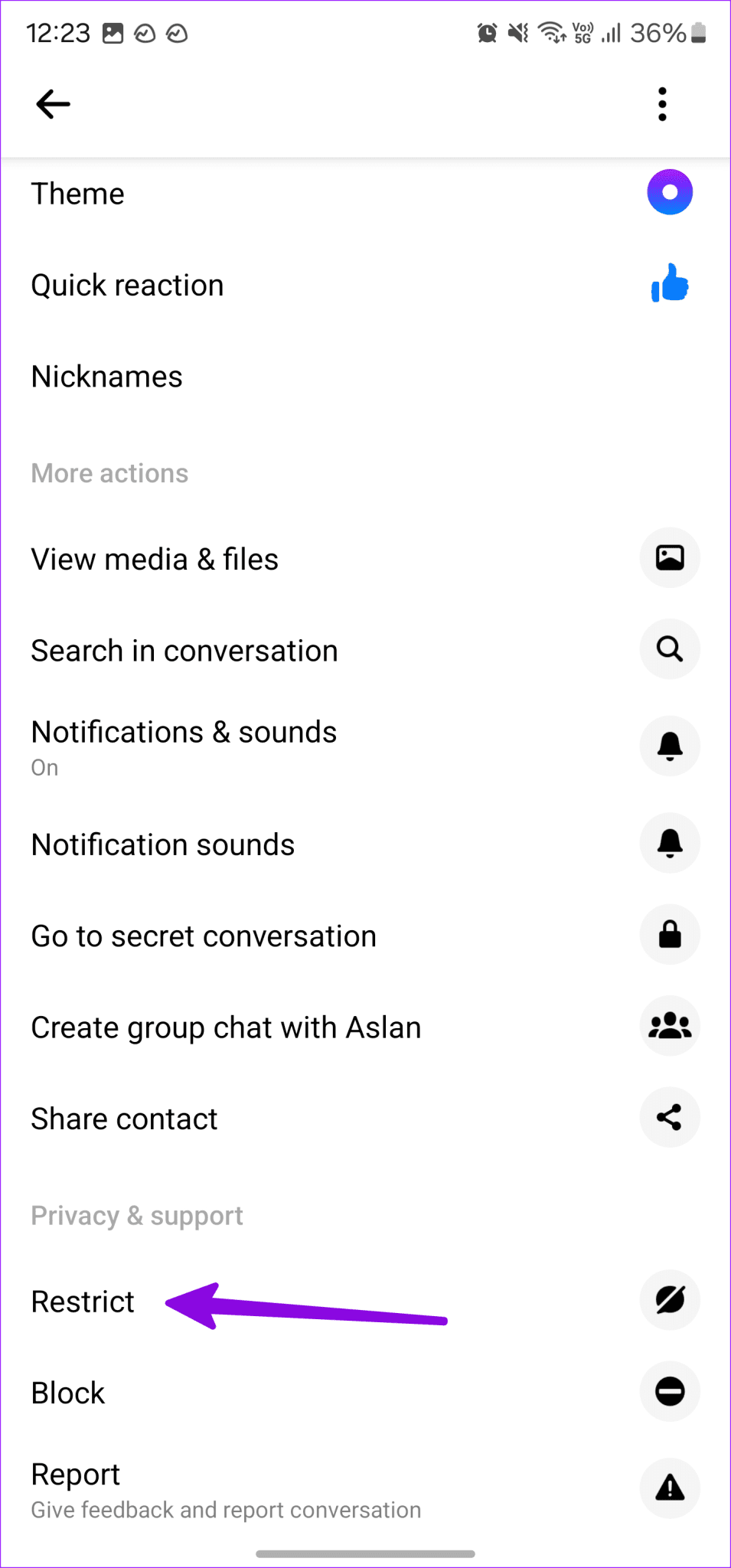Tap the Notifications & sounds bell icon
This screenshot has height=1568, width=731.
click(669, 746)
